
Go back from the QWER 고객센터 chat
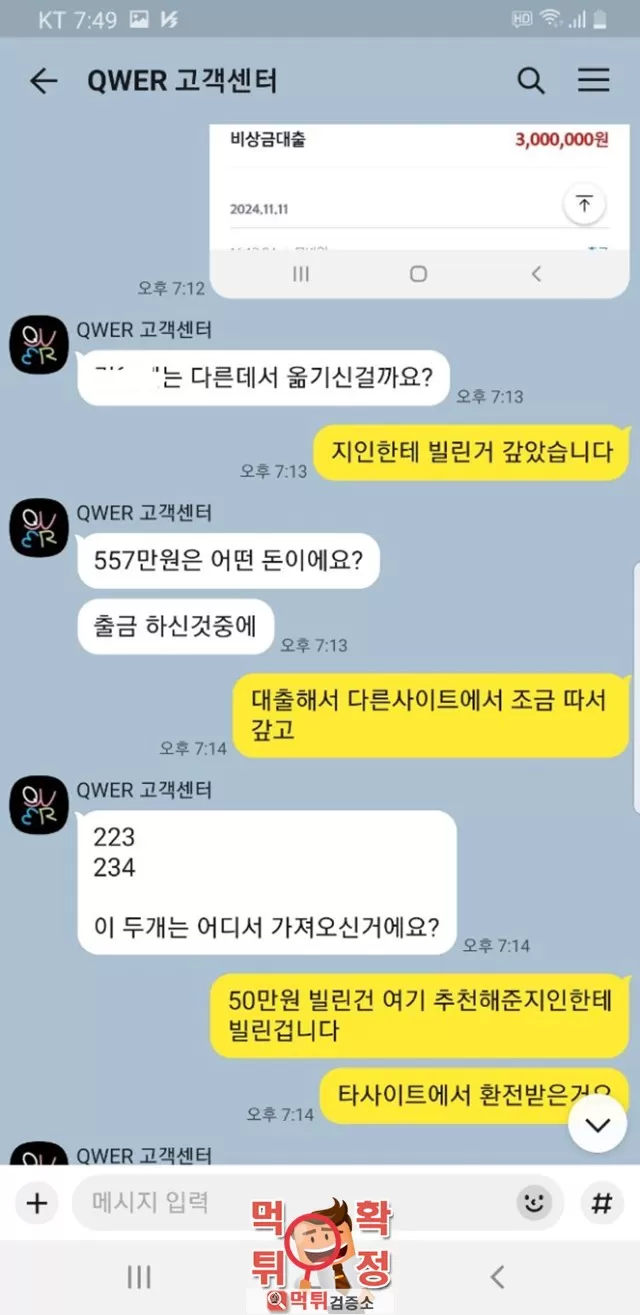coord(43,81)
